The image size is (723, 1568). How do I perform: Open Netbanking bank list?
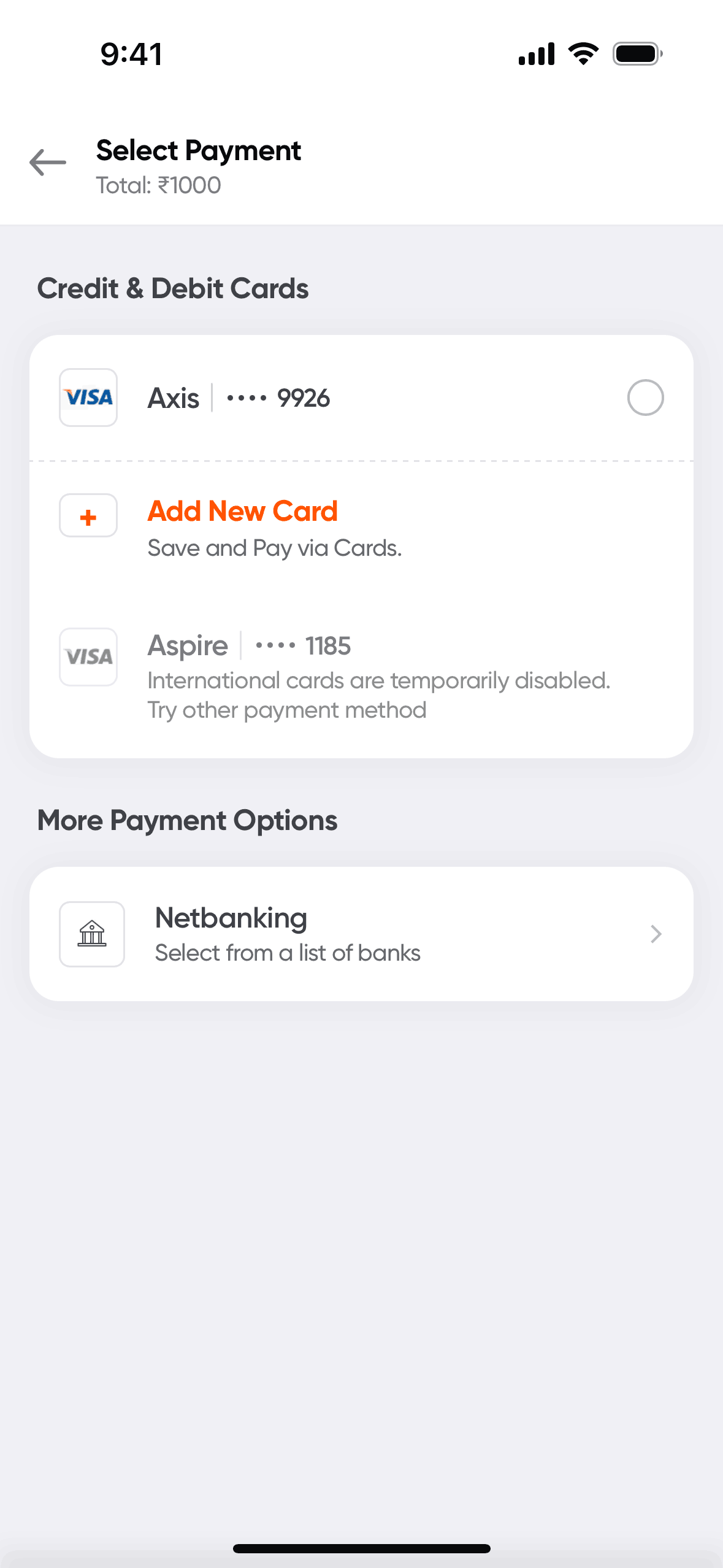pyautogui.click(x=361, y=934)
